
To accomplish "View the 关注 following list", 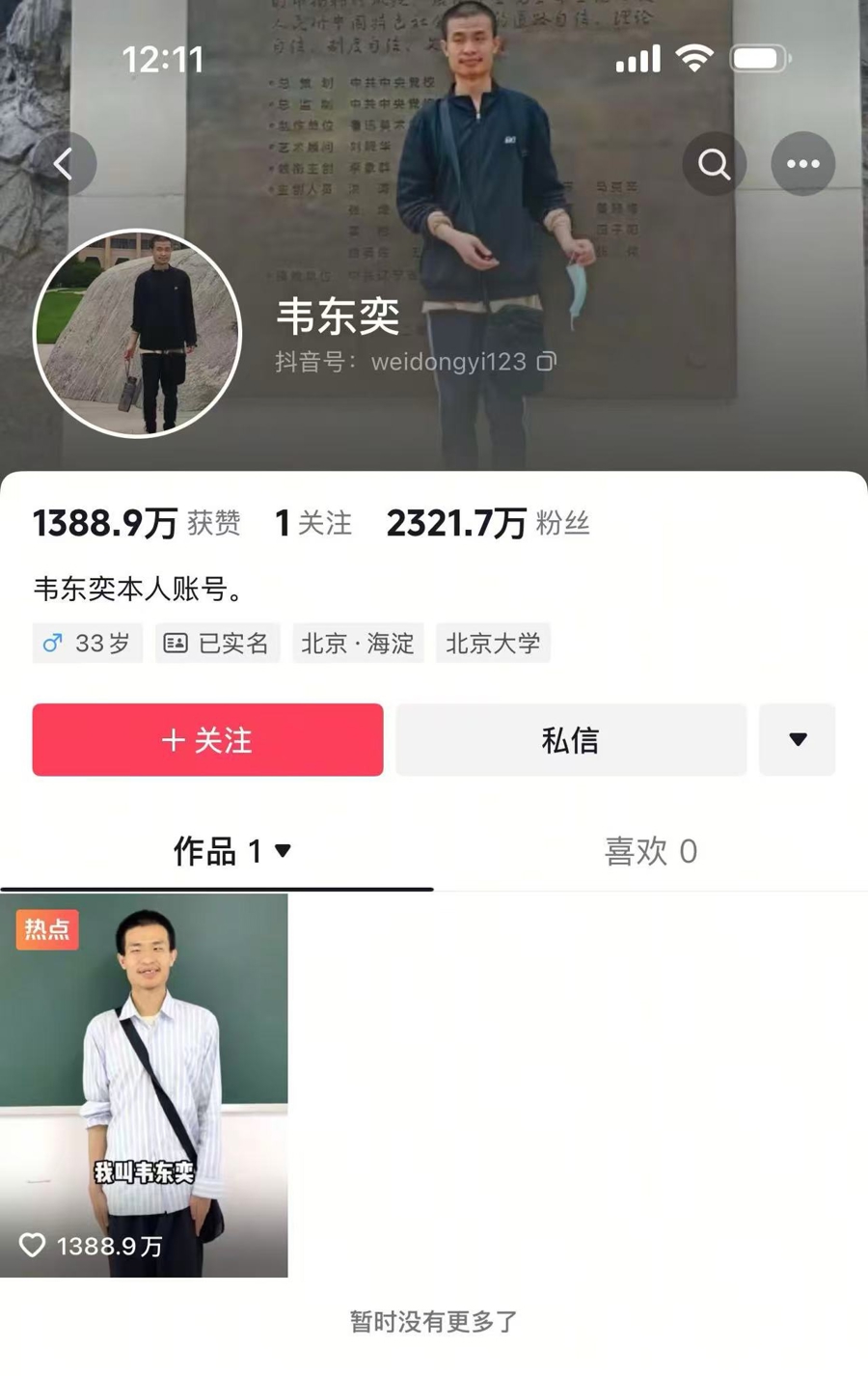I will point(314,523).
